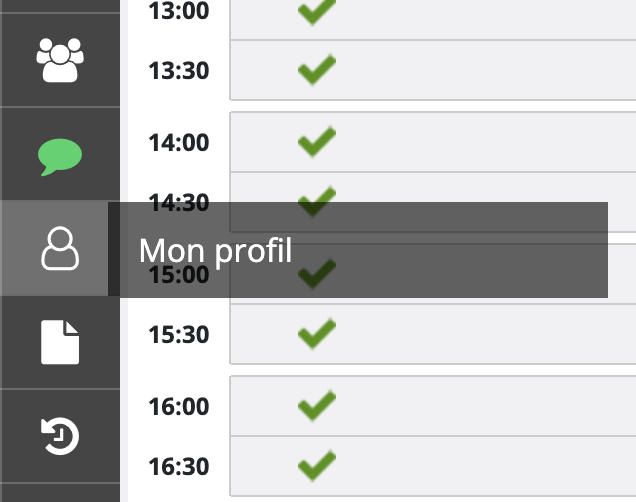Open Mon profil from the sidebar
The image size is (636, 502).
pyautogui.click(x=59, y=248)
